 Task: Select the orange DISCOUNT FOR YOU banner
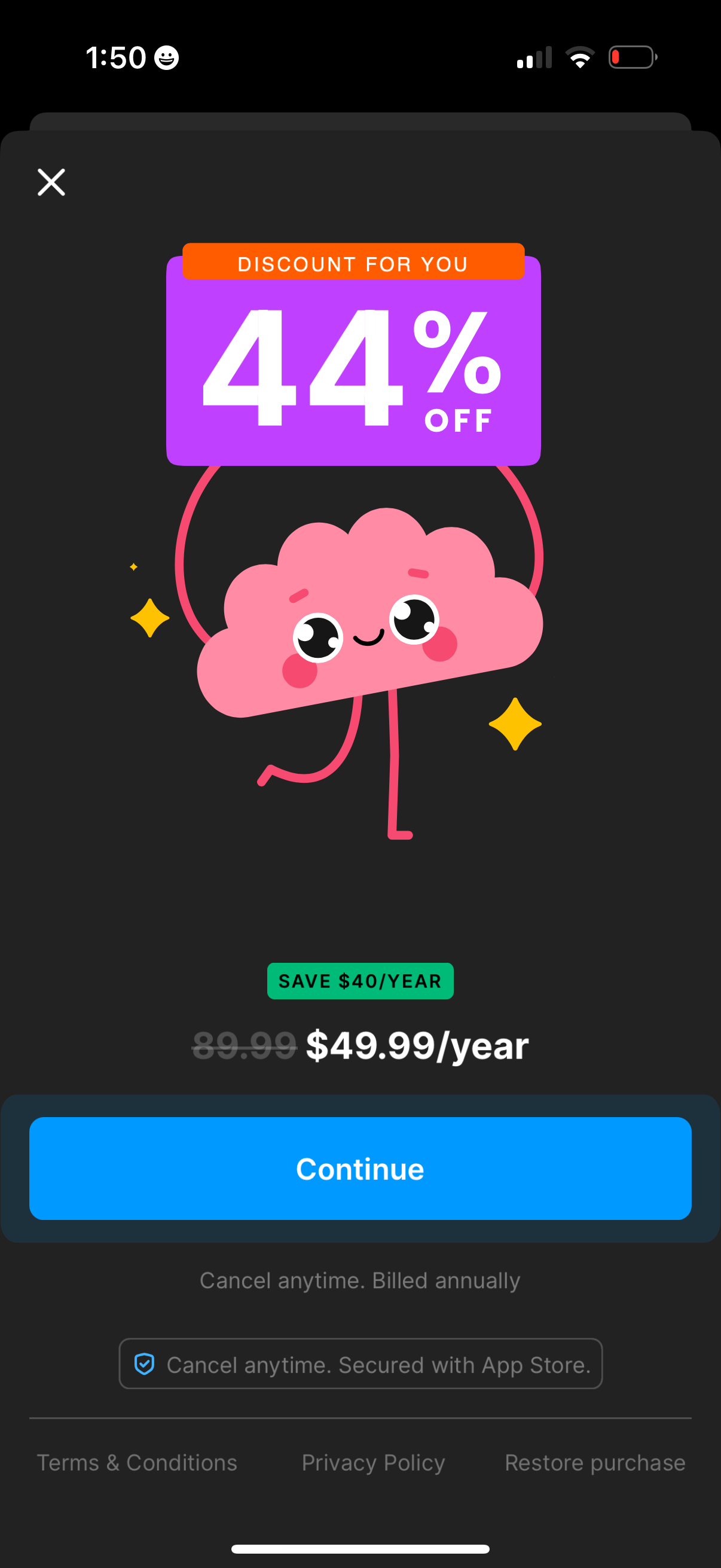tap(353, 264)
